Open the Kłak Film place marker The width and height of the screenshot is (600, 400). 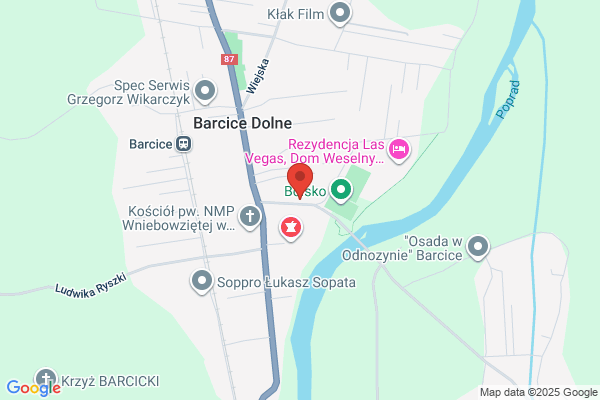coord(340,13)
